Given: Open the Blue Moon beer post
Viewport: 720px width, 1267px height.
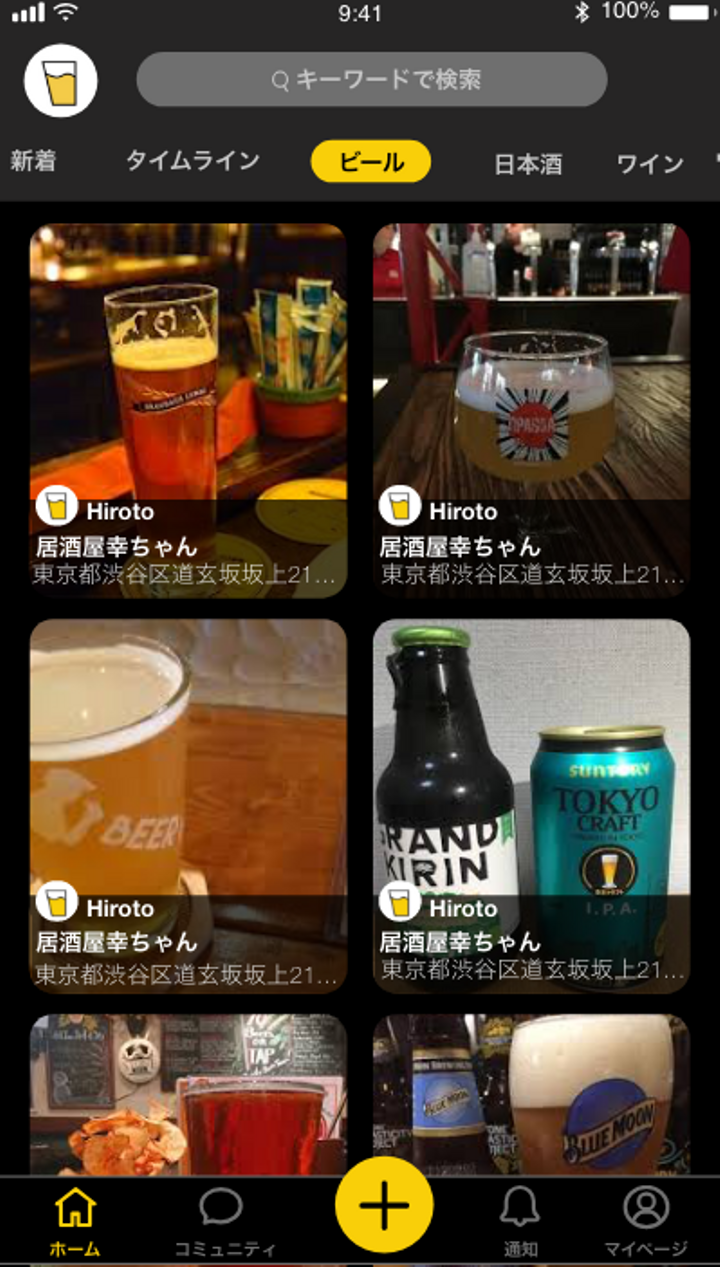Looking at the screenshot, I should coord(531,1095).
